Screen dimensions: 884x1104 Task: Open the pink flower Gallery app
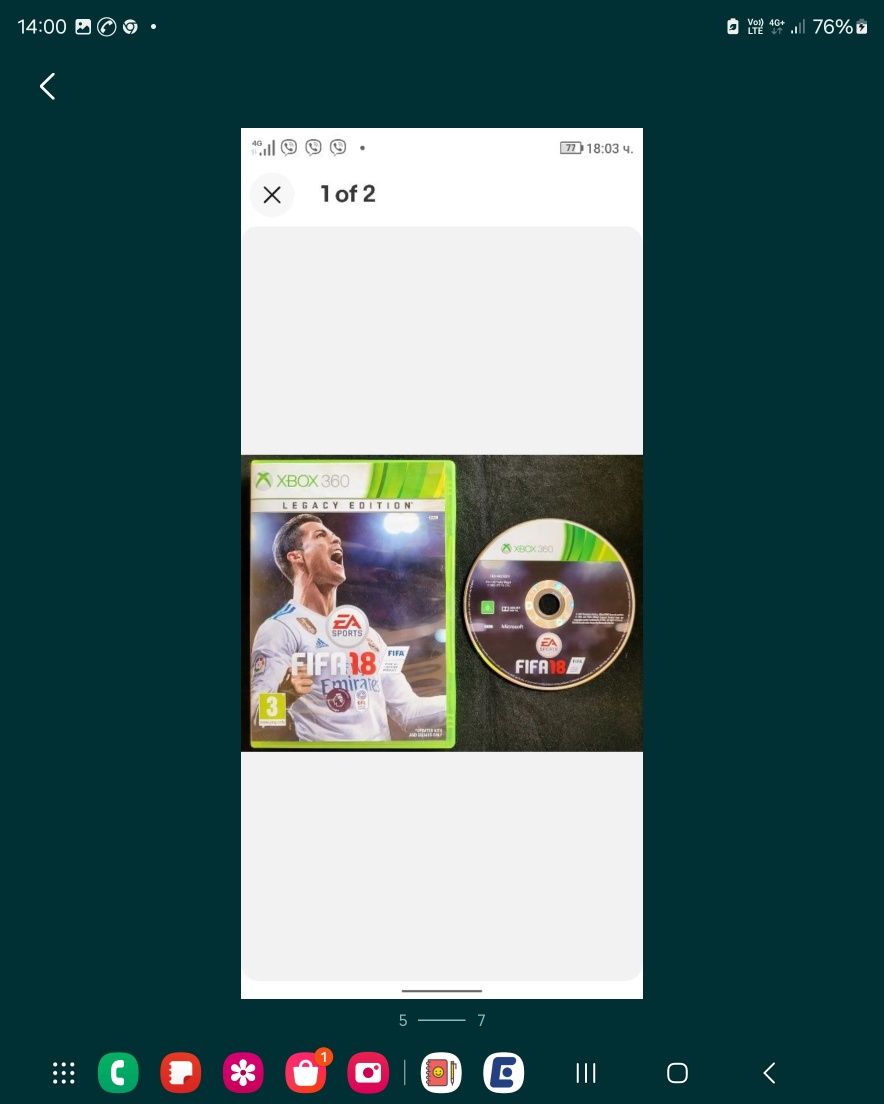[243, 1073]
